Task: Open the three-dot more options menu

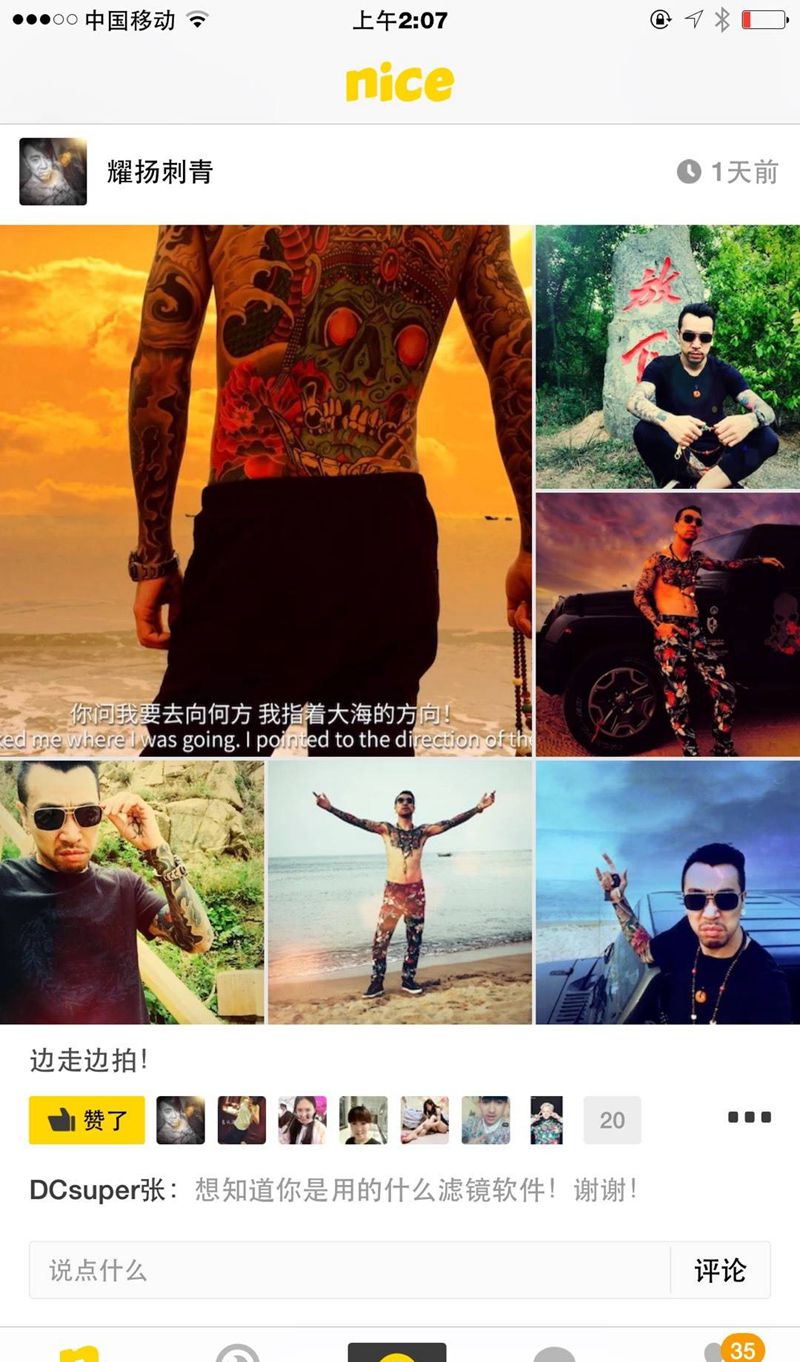Action: click(x=749, y=1118)
